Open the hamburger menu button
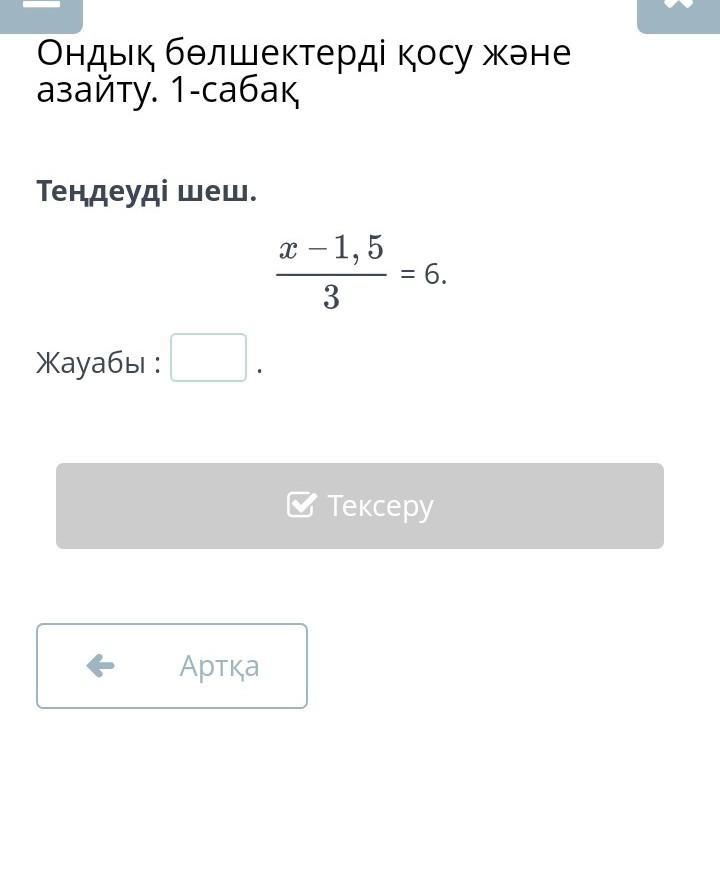The image size is (720, 876). (41, 14)
